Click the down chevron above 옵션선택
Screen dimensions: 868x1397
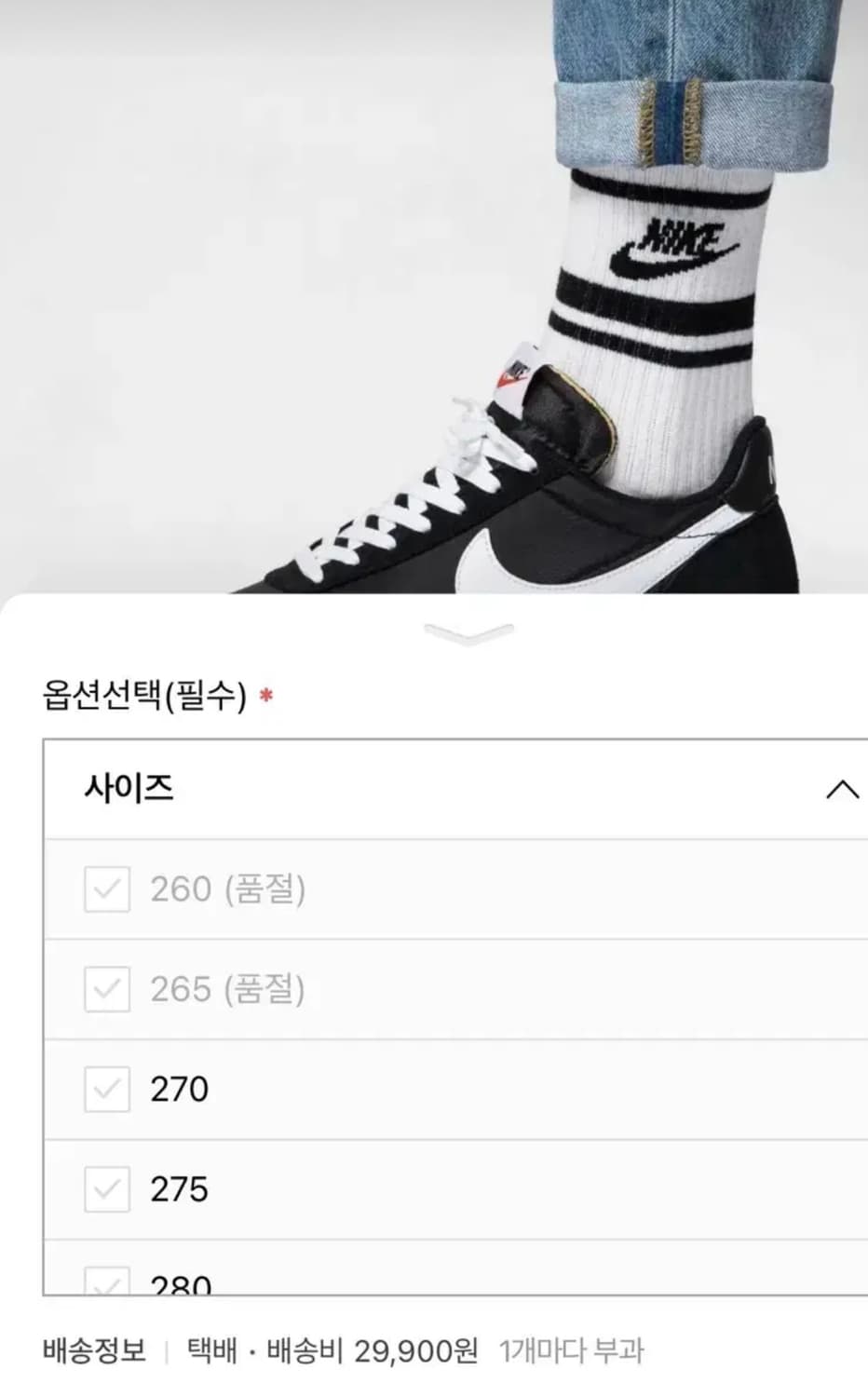click(x=463, y=633)
